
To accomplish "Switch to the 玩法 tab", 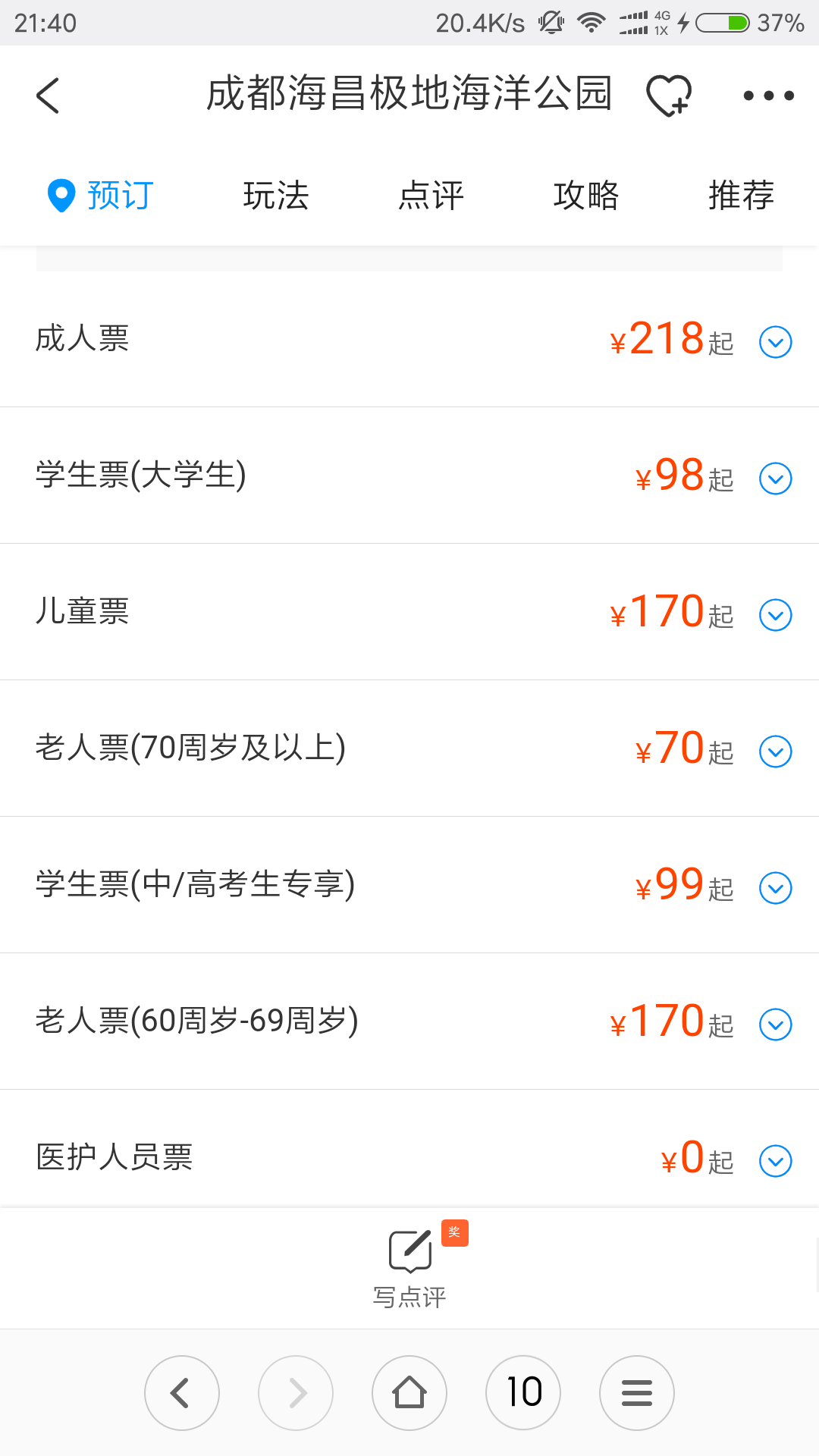I will 276,196.
